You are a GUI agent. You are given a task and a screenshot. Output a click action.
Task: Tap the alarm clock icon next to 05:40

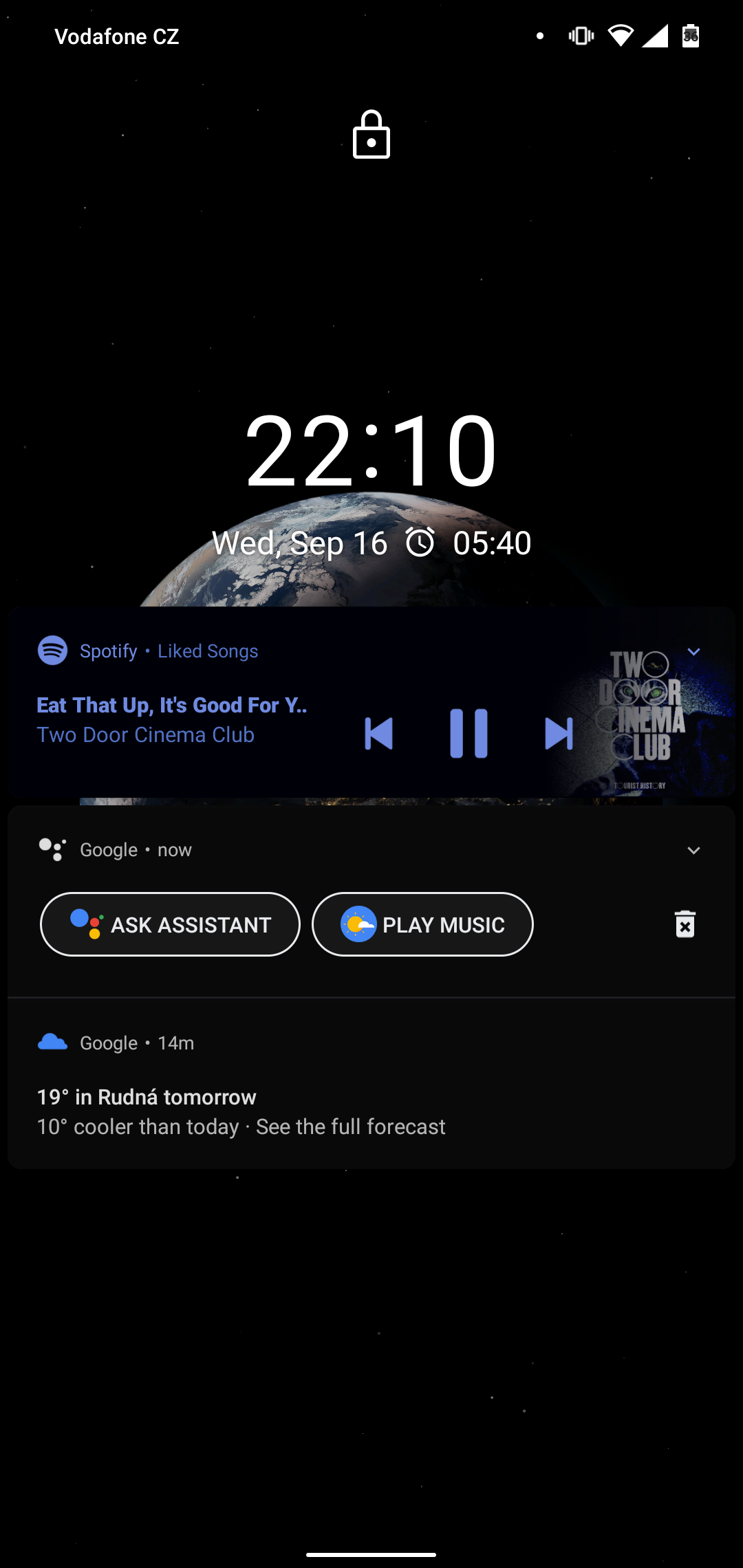(x=422, y=543)
